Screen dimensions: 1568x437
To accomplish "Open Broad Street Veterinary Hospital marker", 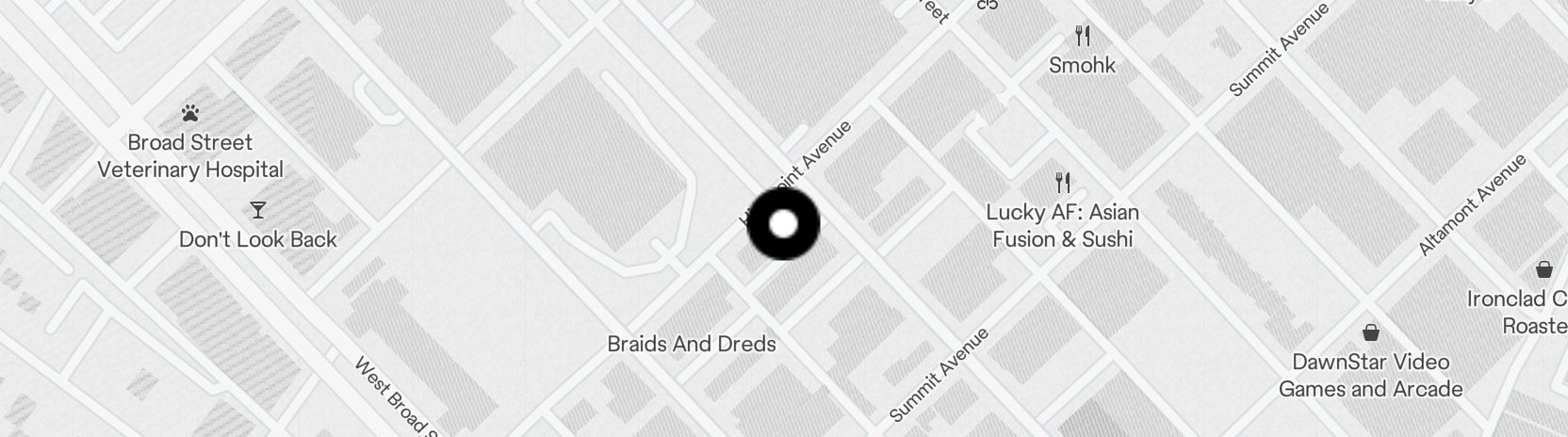I will [x=190, y=115].
